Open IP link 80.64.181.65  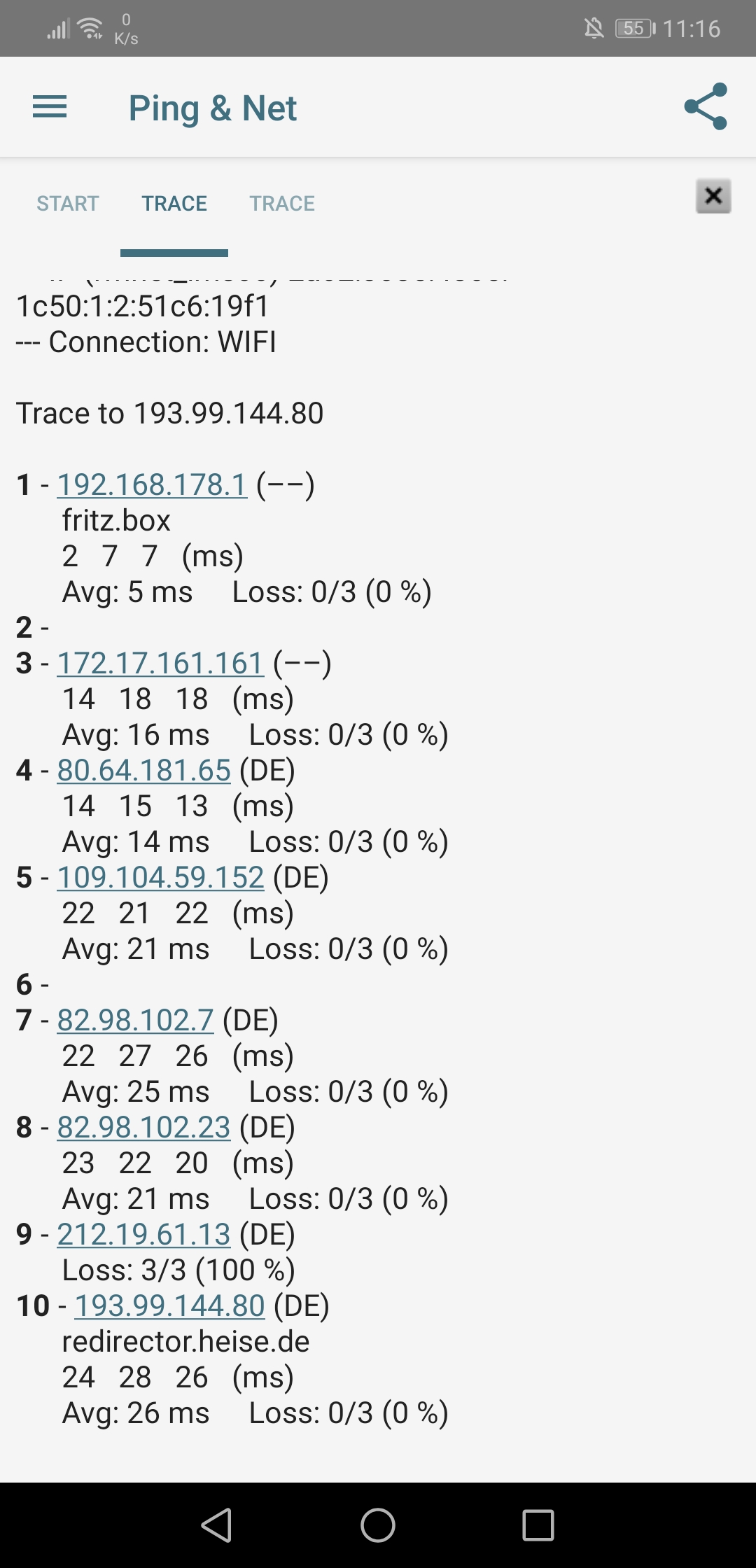point(143,770)
